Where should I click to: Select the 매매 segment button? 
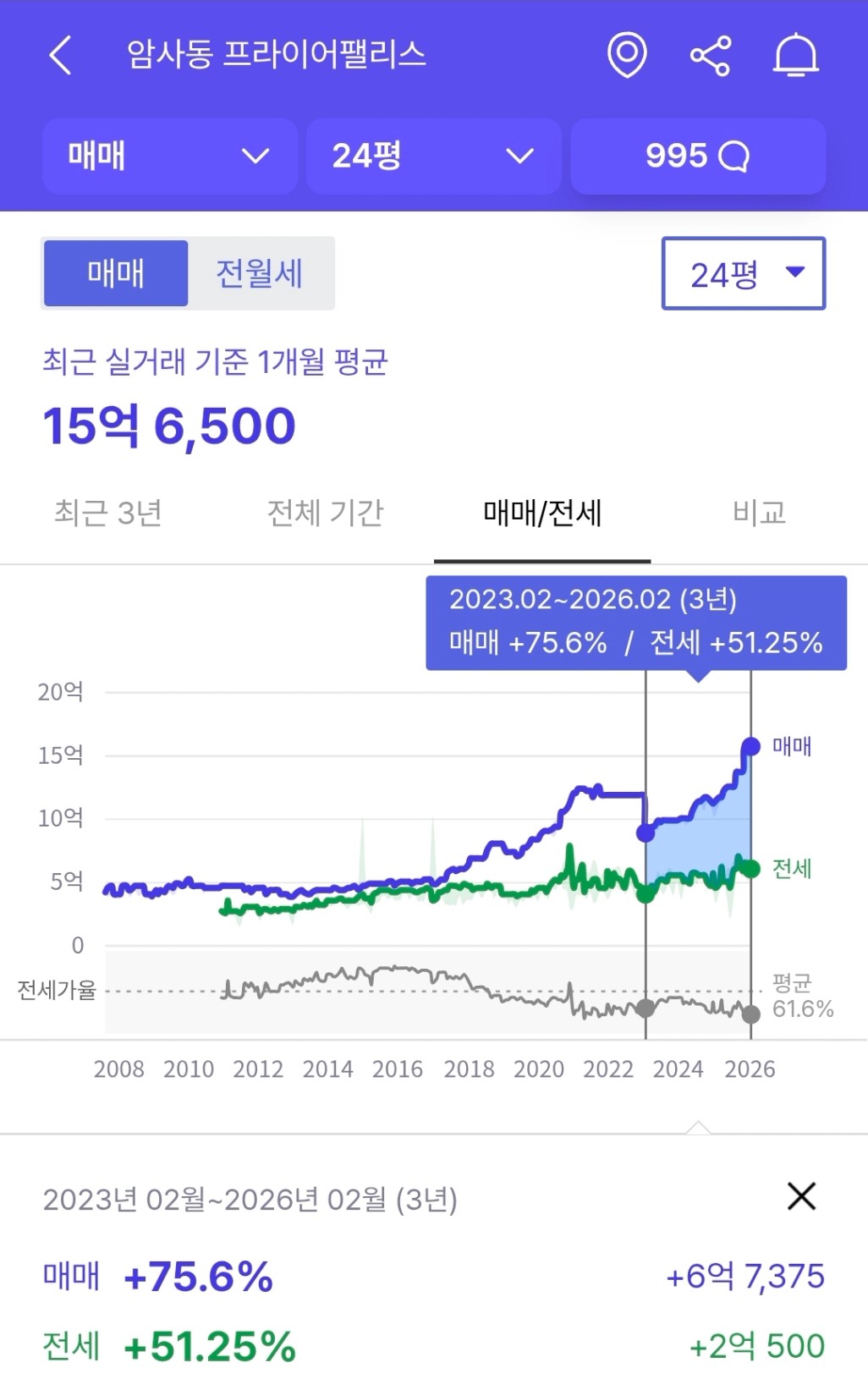coord(116,273)
